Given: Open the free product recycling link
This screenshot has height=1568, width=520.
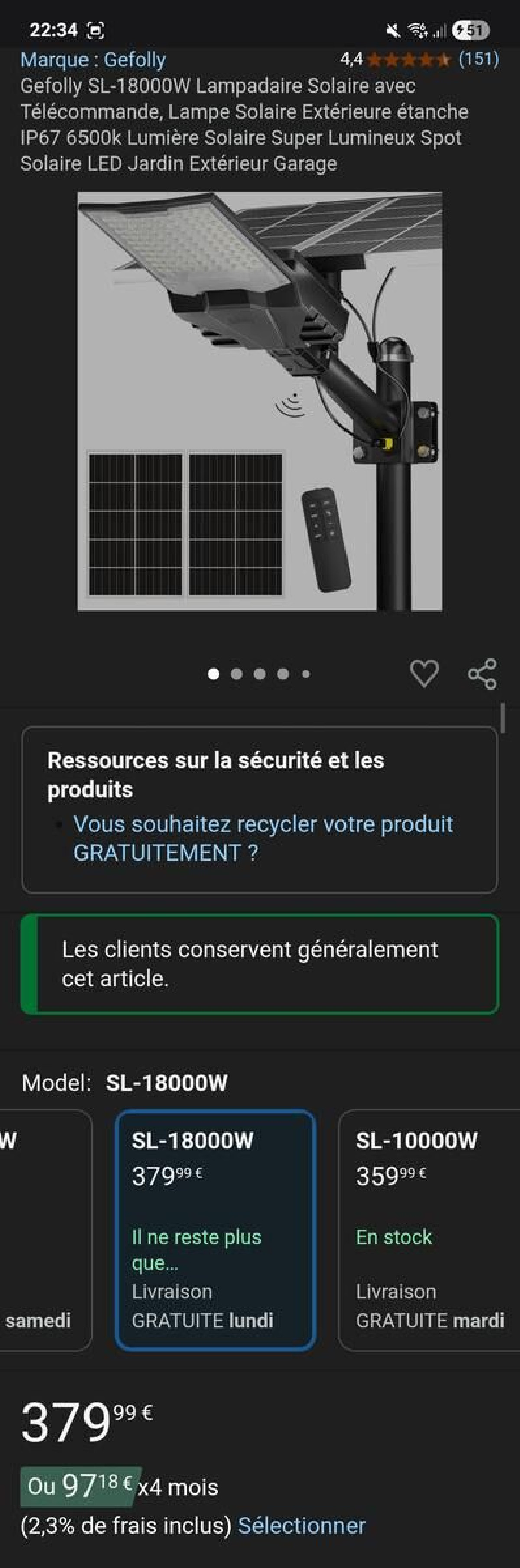Looking at the screenshot, I should (263, 838).
